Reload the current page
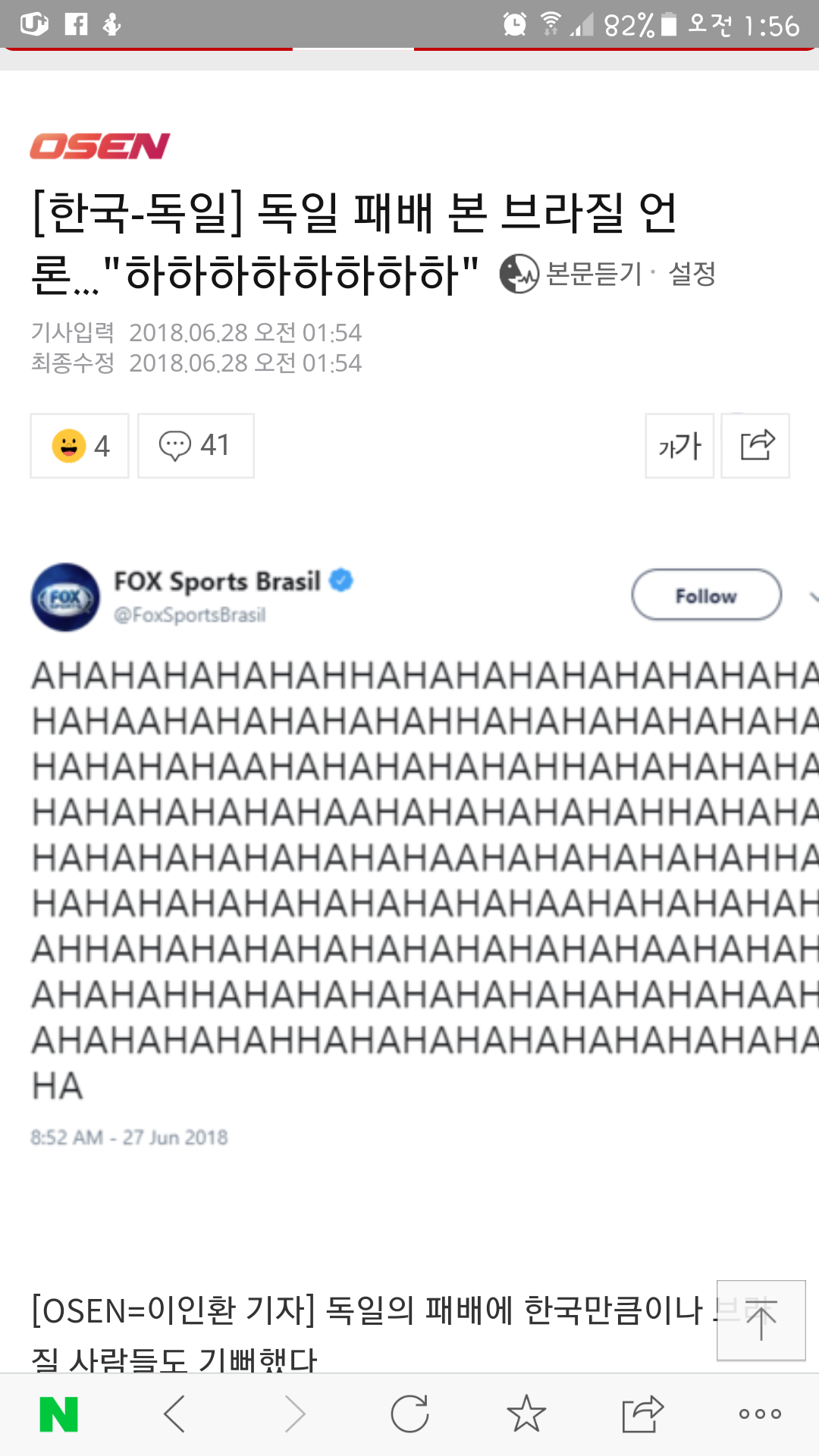This screenshot has height=1456, width=819. pos(409,1414)
